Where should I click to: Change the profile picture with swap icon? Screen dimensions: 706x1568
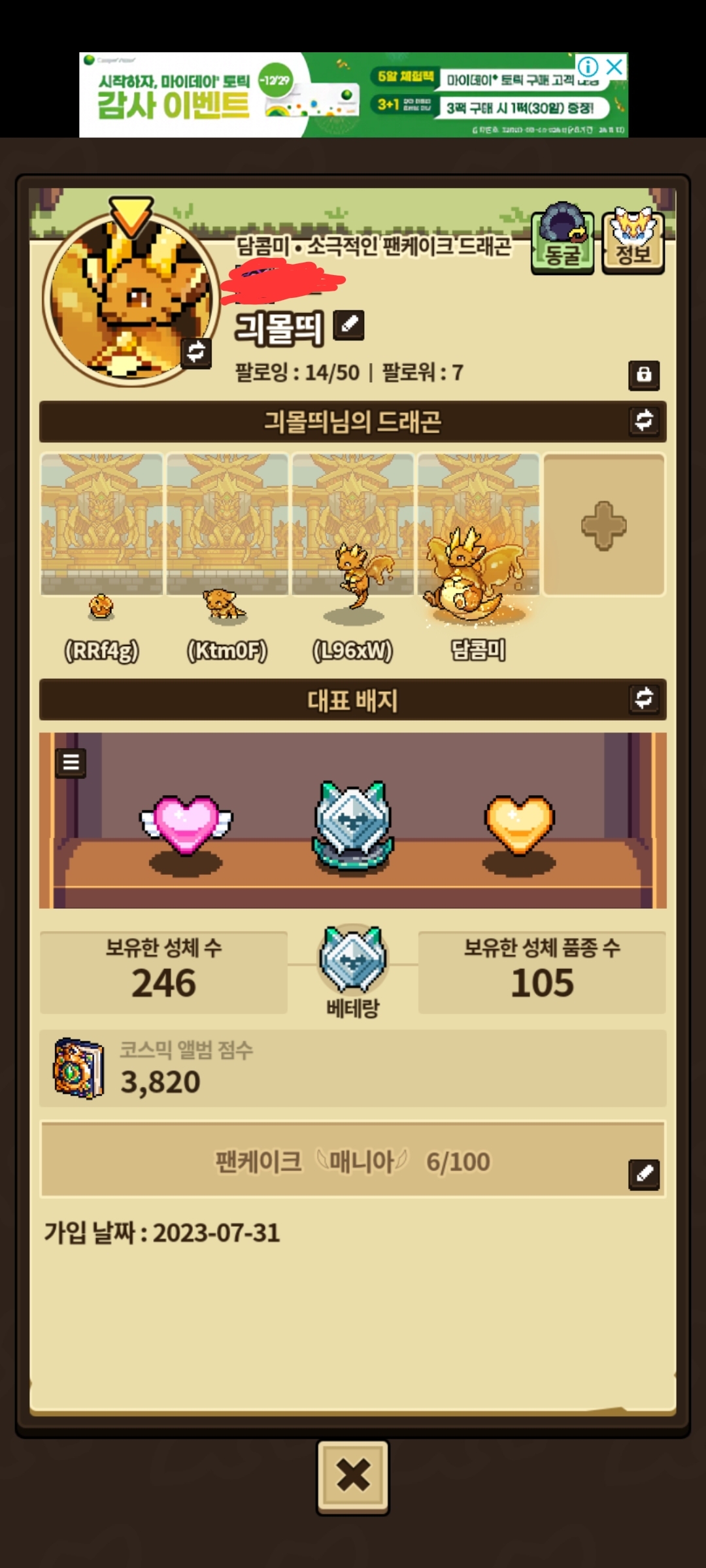pos(195,353)
